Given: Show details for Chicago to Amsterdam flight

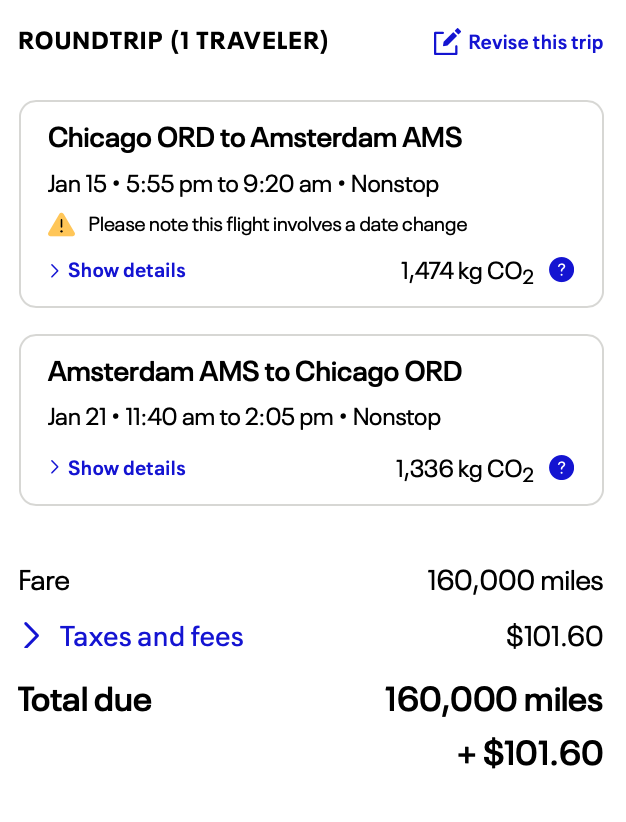Looking at the screenshot, I should click(x=118, y=270).
